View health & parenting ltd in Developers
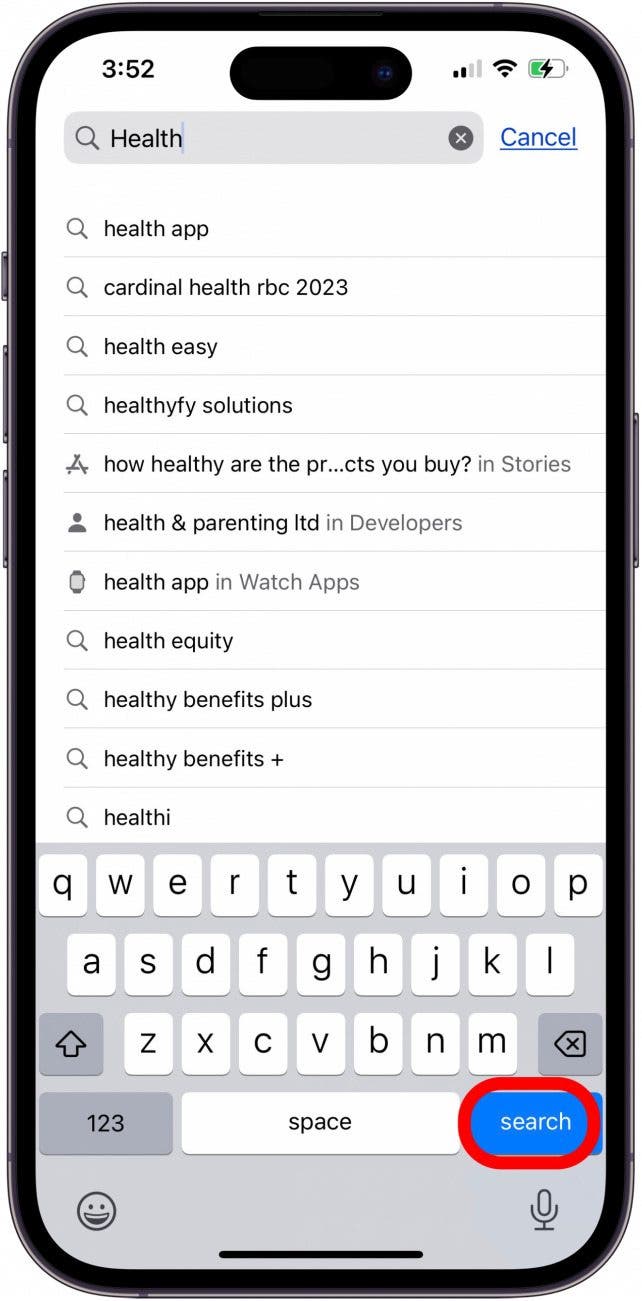This screenshot has height=1301, width=642. (x=282, y=523)
